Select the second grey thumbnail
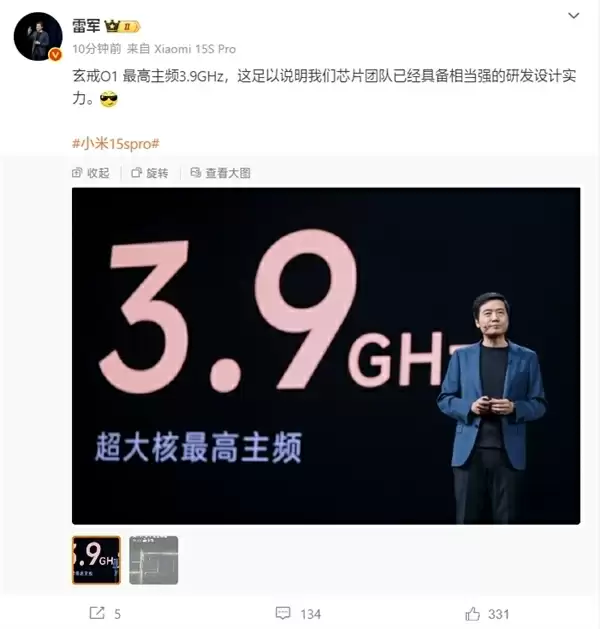 153,560
